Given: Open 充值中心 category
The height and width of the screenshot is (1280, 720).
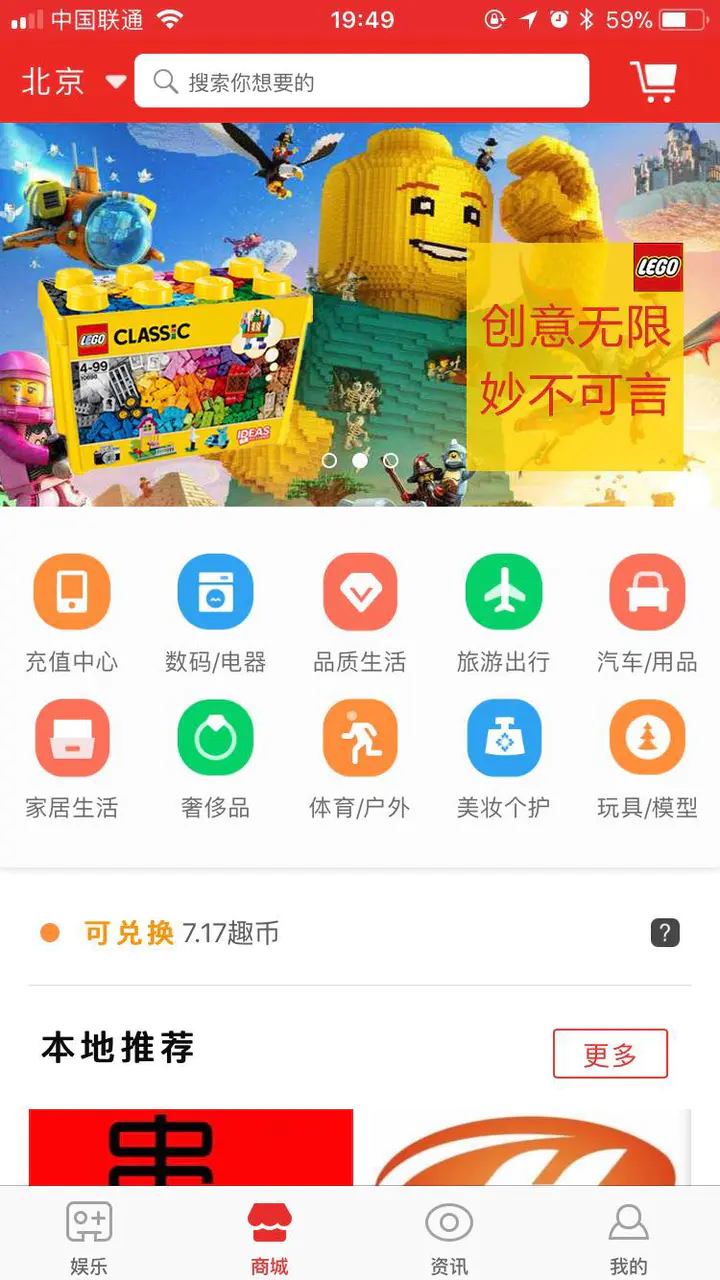Looking at the screenshot, I should tap(71, 612).
